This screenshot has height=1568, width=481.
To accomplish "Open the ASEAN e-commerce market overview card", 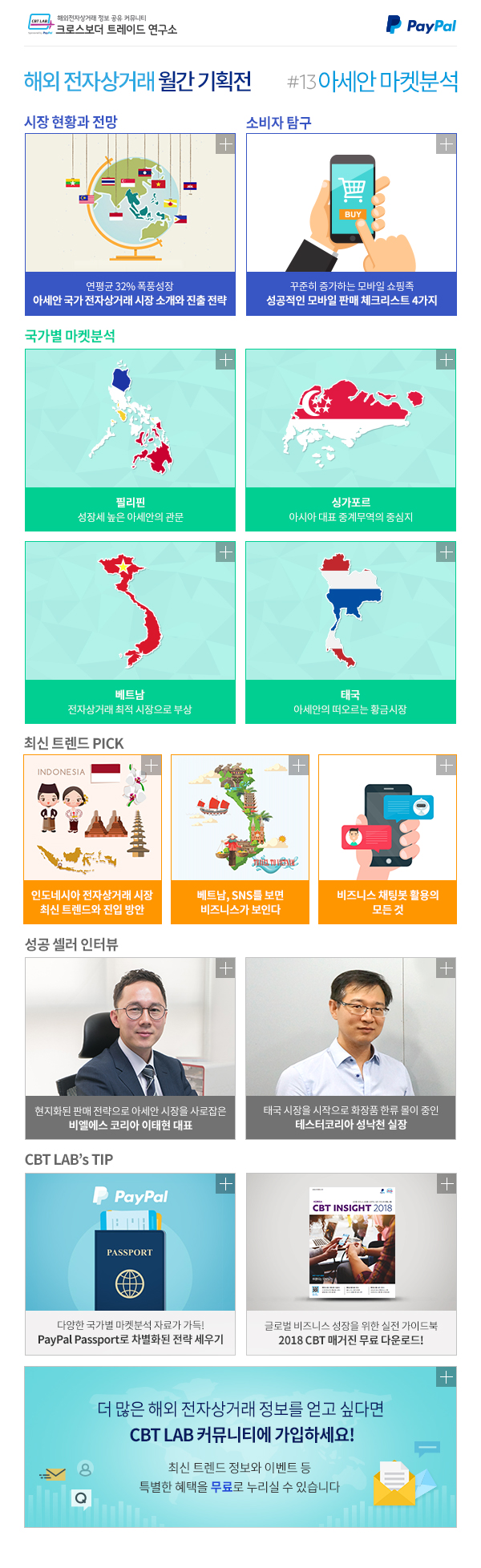I will pyautogui.click(x=130, y=224).
